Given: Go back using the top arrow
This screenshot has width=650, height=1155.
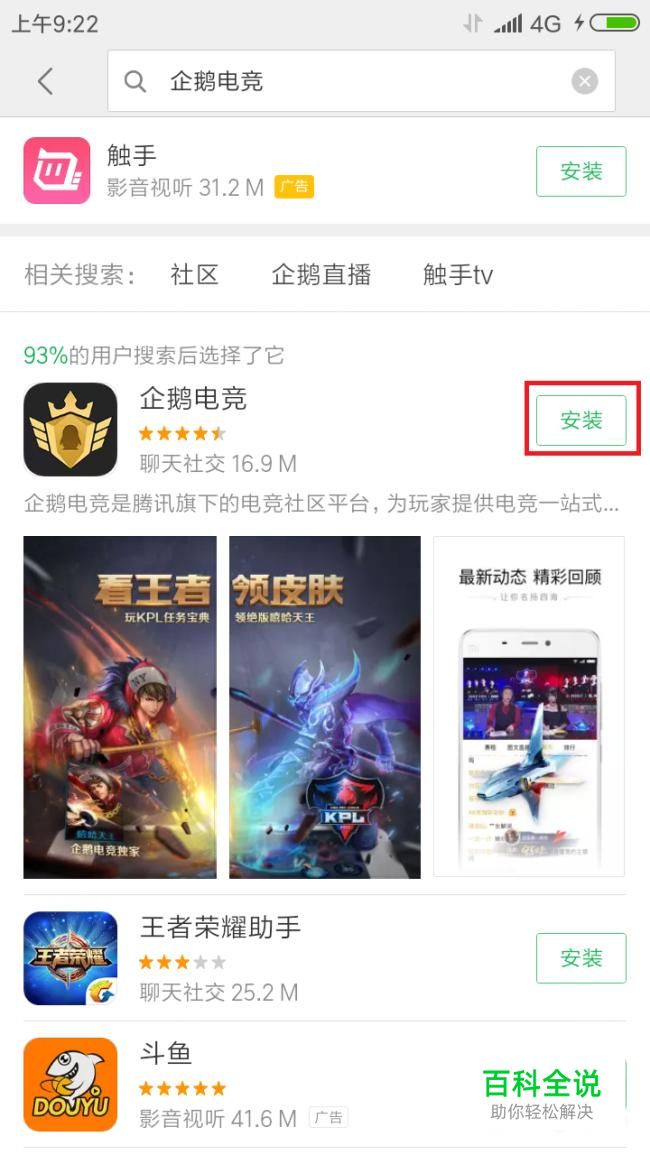Looking at the screenshot, I should point(45,81).
